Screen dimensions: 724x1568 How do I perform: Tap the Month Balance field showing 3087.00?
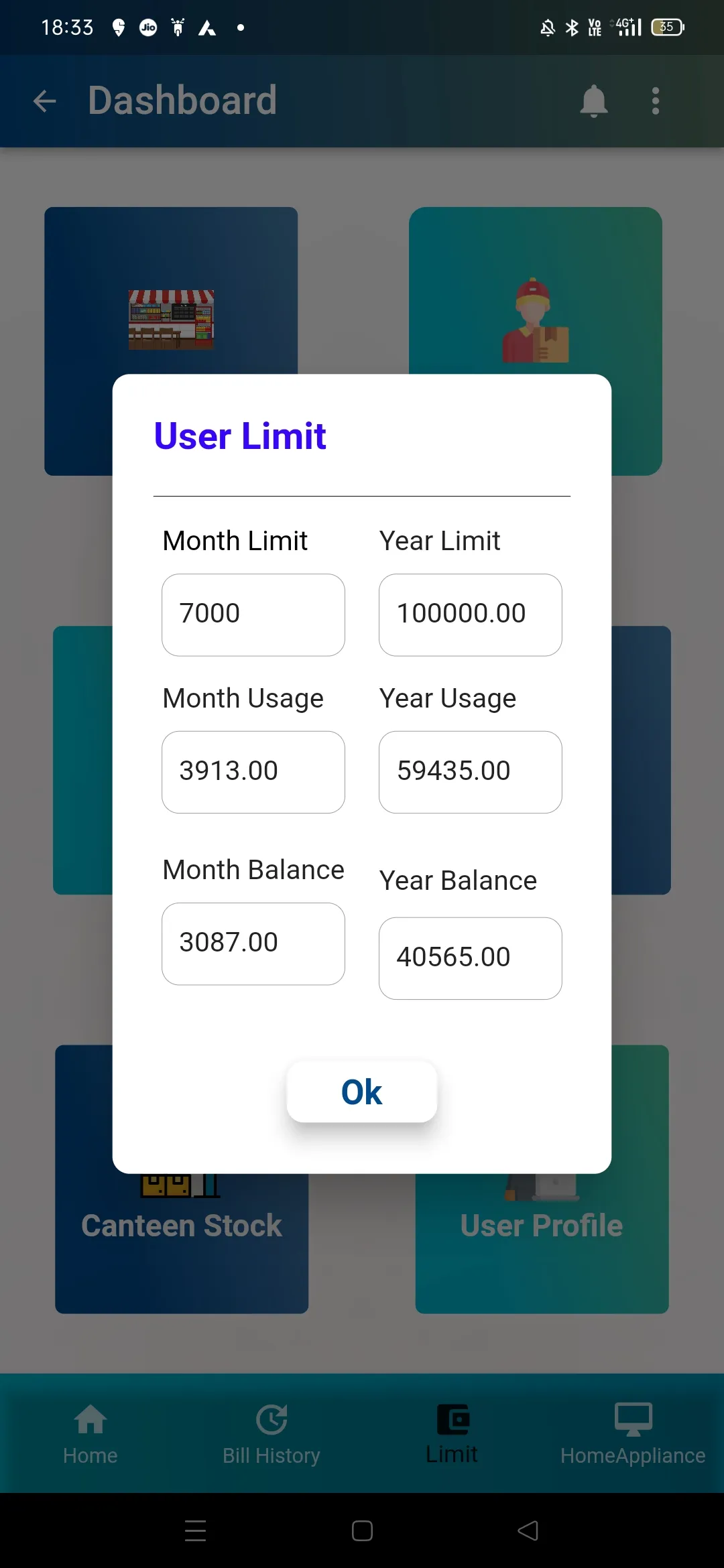pos(253,942)
